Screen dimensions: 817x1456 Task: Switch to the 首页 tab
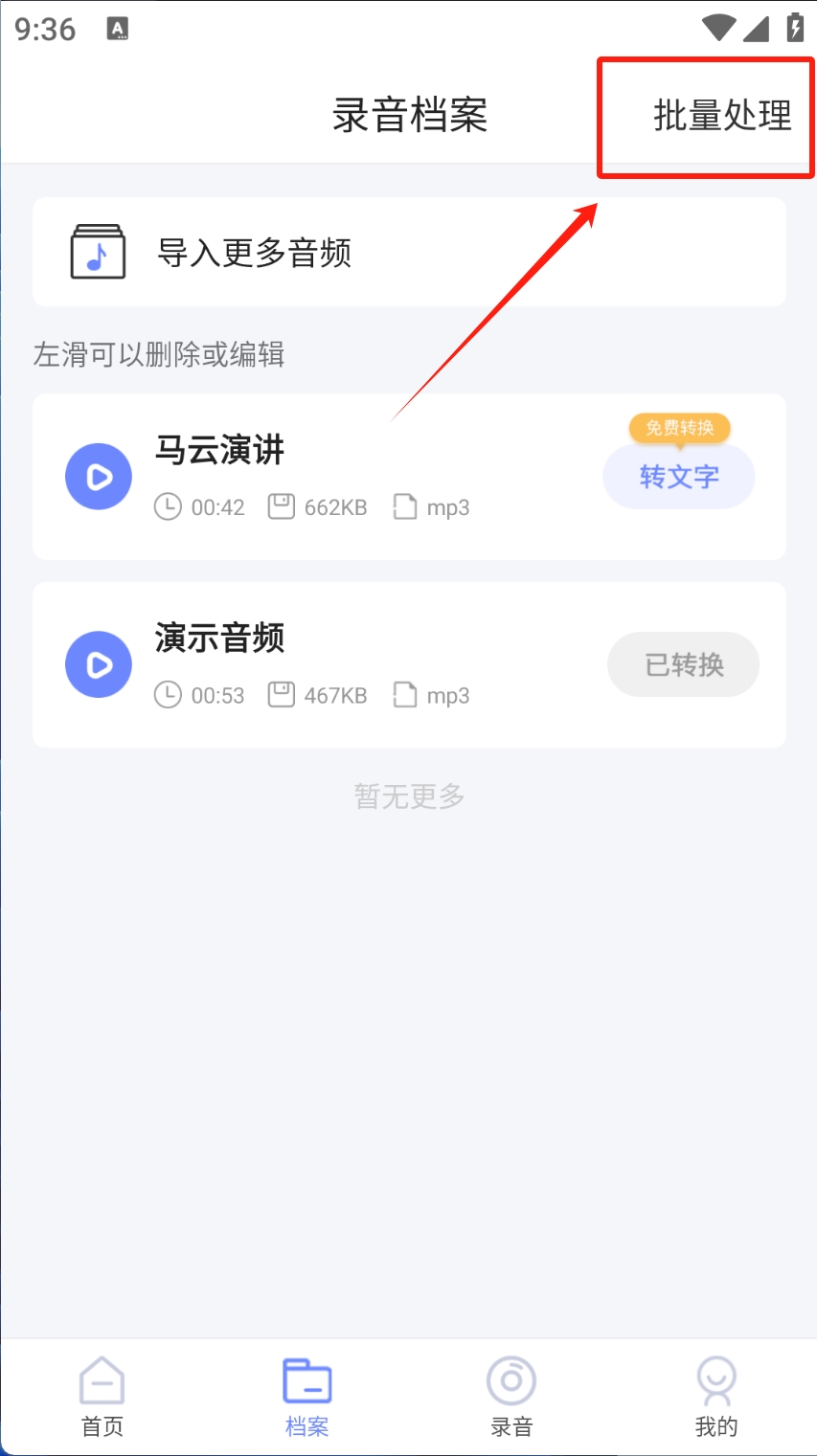tap(102, 1397)
